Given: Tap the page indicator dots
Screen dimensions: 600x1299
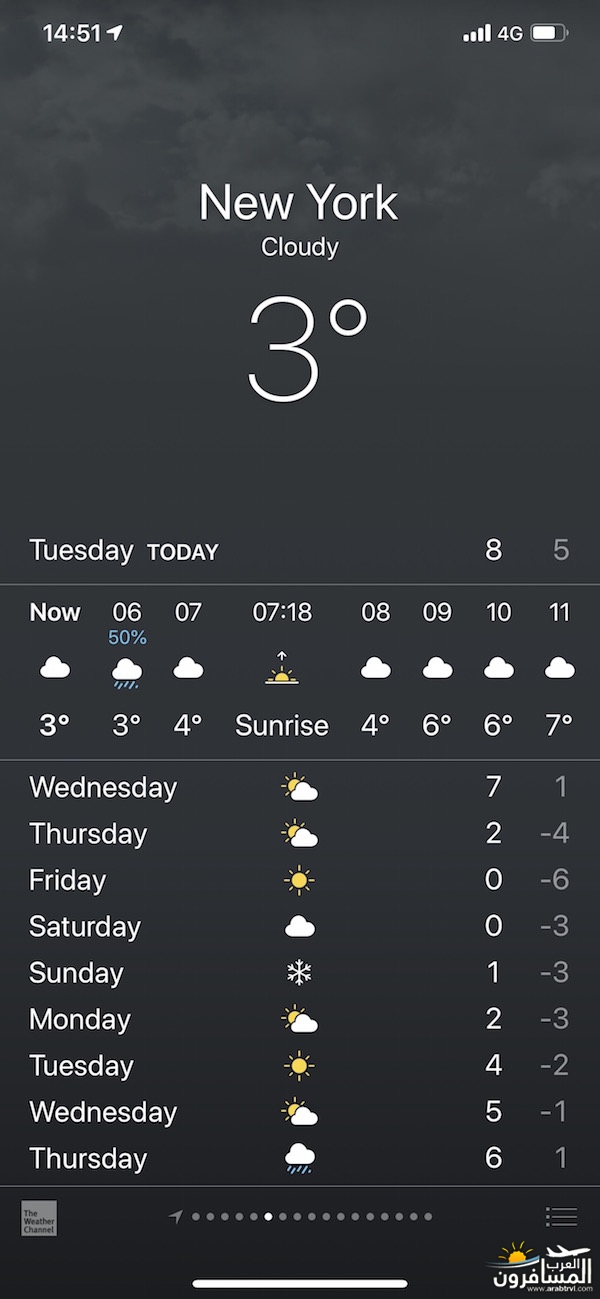Looking at the screenshot, I should pos(301,1217).
